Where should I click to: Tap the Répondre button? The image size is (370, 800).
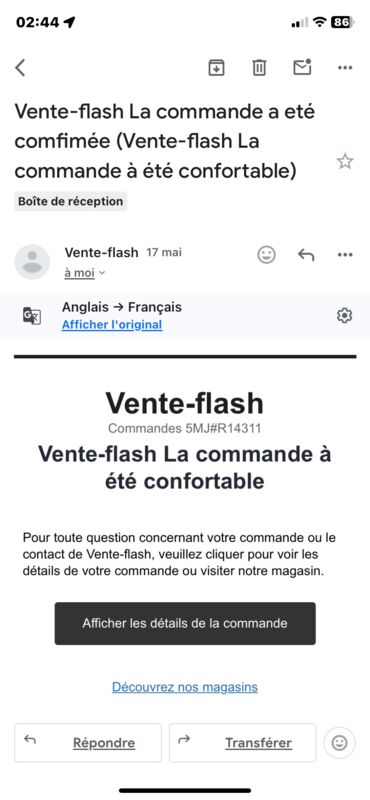tap(88, 743)
